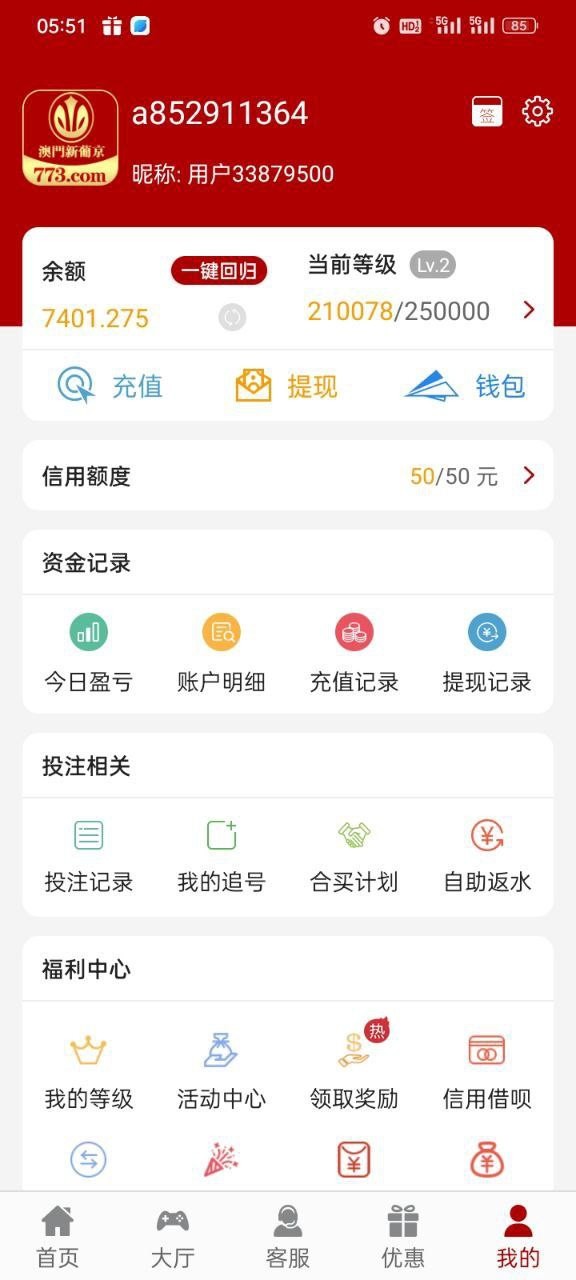Check 提现记录
The width and height of the screenshot is (576, 1280).
(x=487, y=655)
